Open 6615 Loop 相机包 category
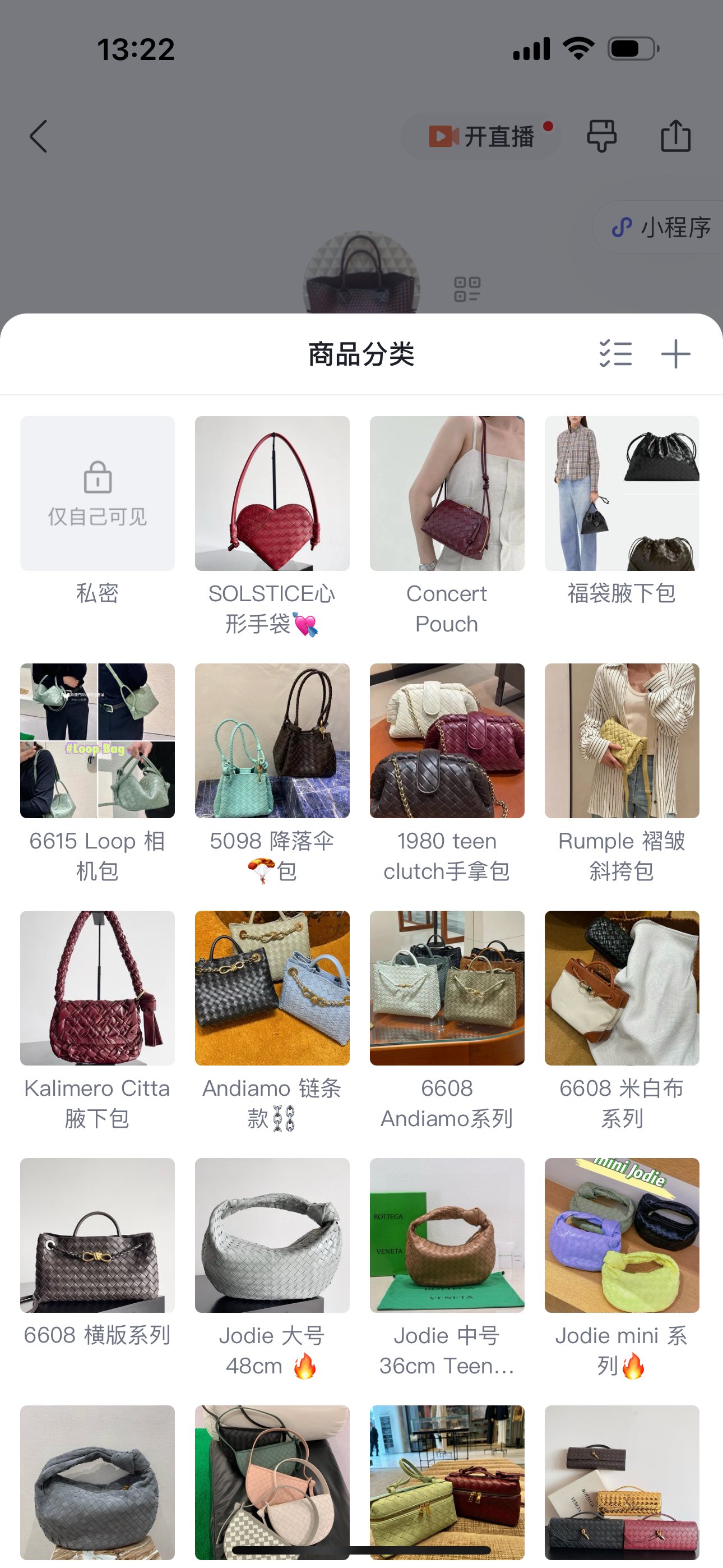The height and width of the screenshot is (1568, 723). pyautogui.click(x=98, y=741)
